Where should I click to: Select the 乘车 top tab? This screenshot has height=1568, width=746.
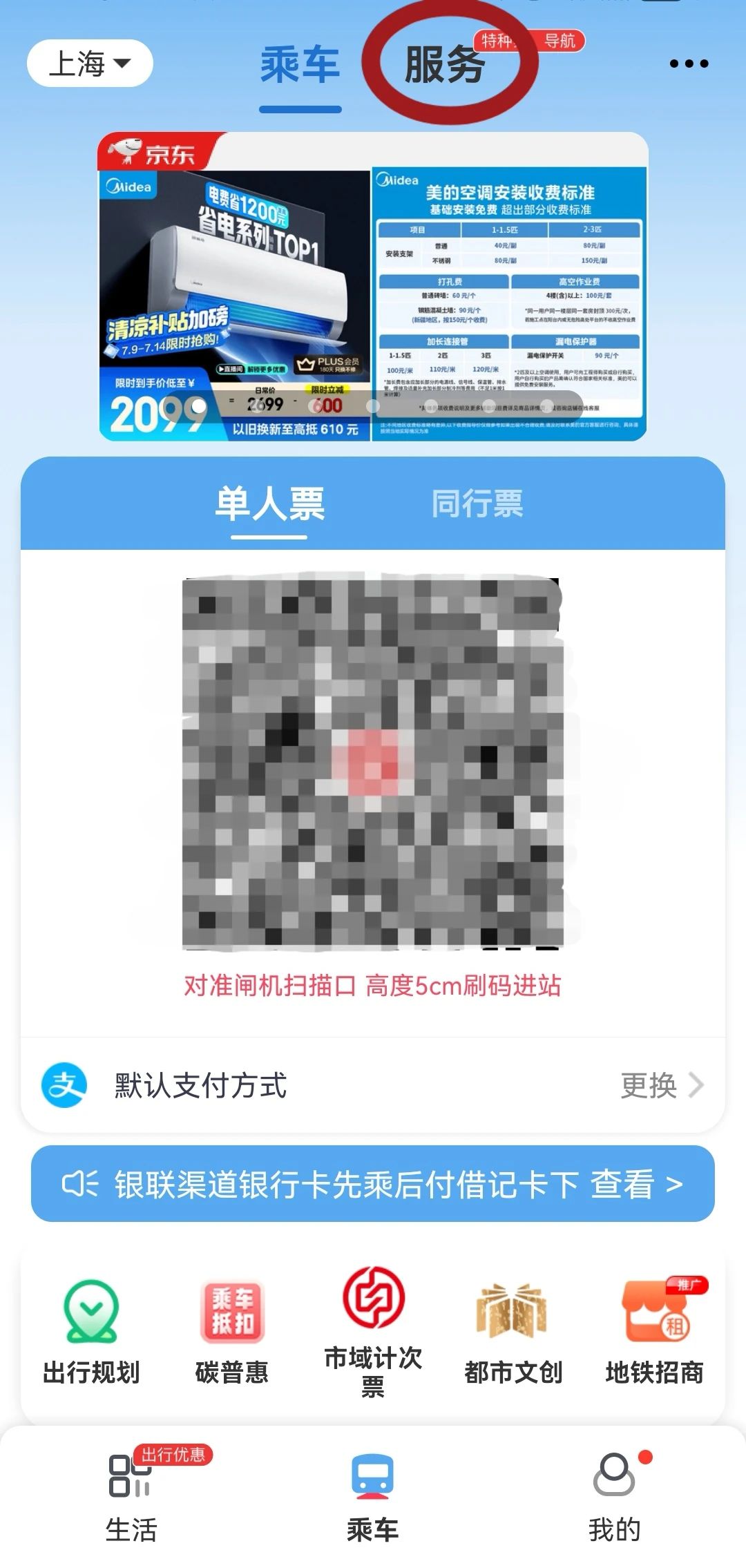pos(300,65)
